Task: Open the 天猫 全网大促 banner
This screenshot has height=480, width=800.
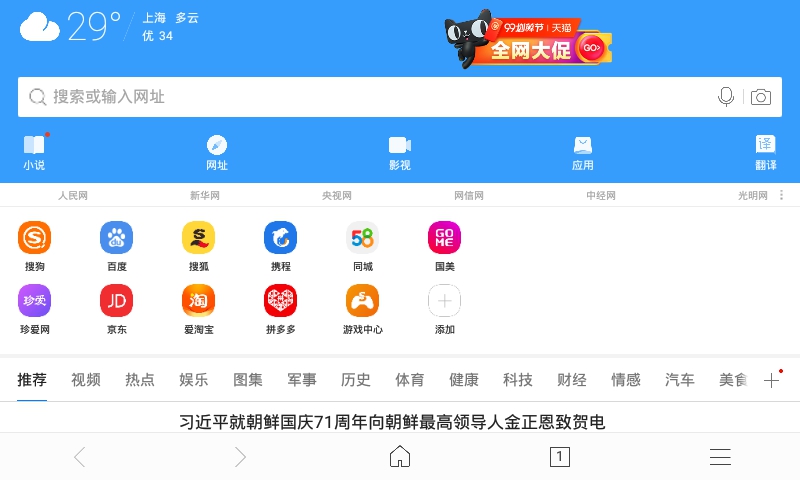Action: [530, 40]
